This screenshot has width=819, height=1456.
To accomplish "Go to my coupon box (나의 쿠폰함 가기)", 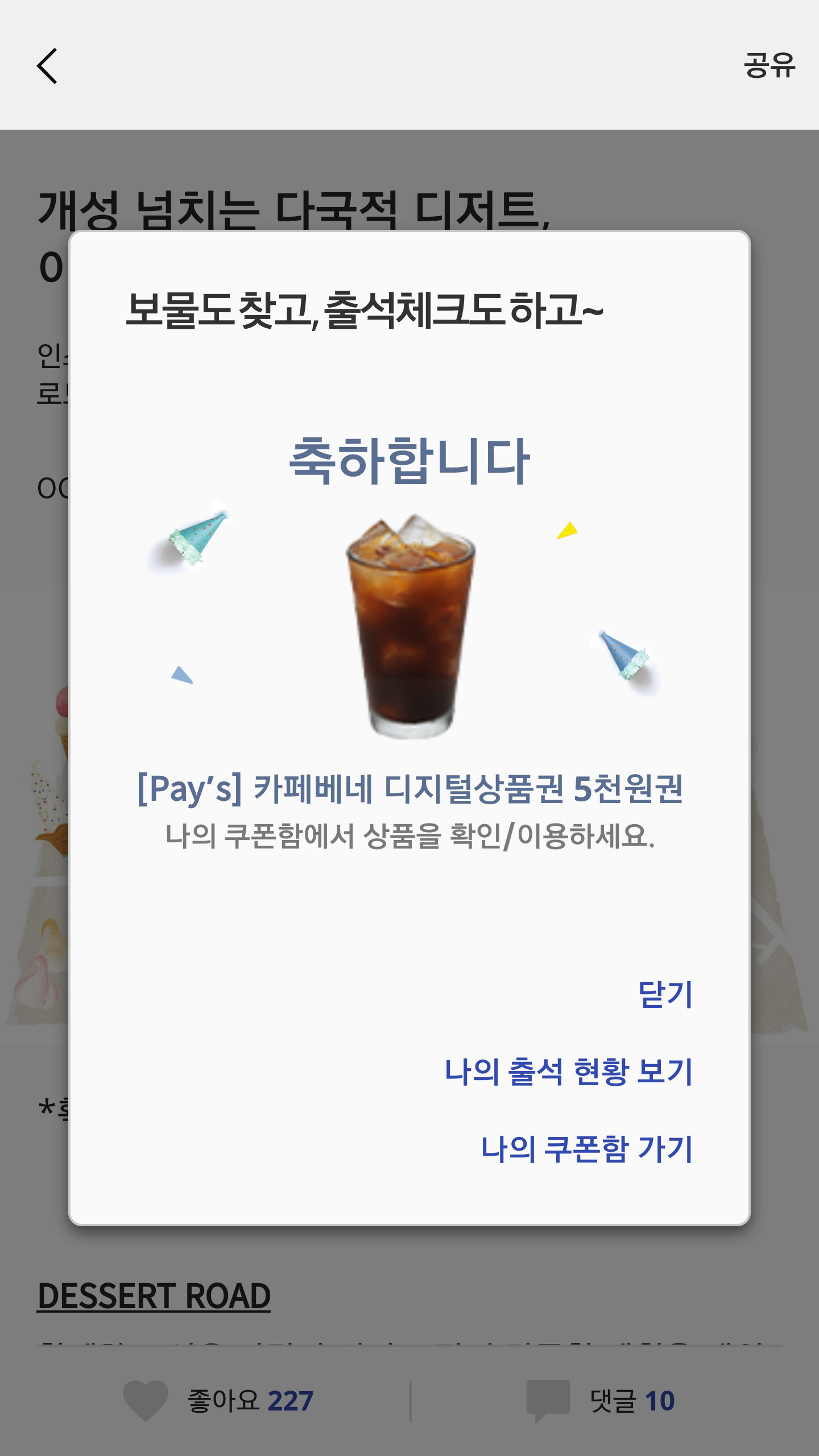I will [586, 1149].
